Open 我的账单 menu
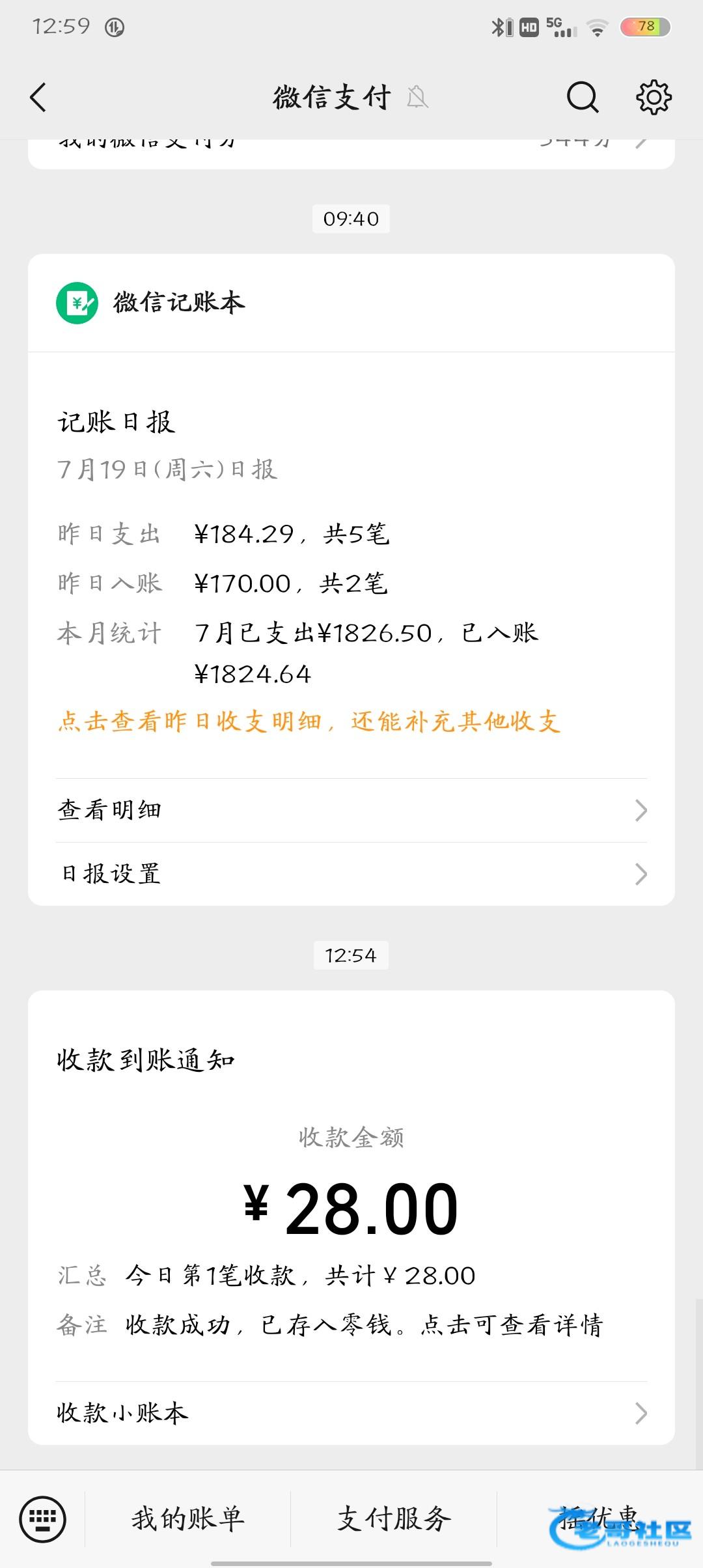The width and height of the screenshot is (703, 1568). pos(188,1519)
